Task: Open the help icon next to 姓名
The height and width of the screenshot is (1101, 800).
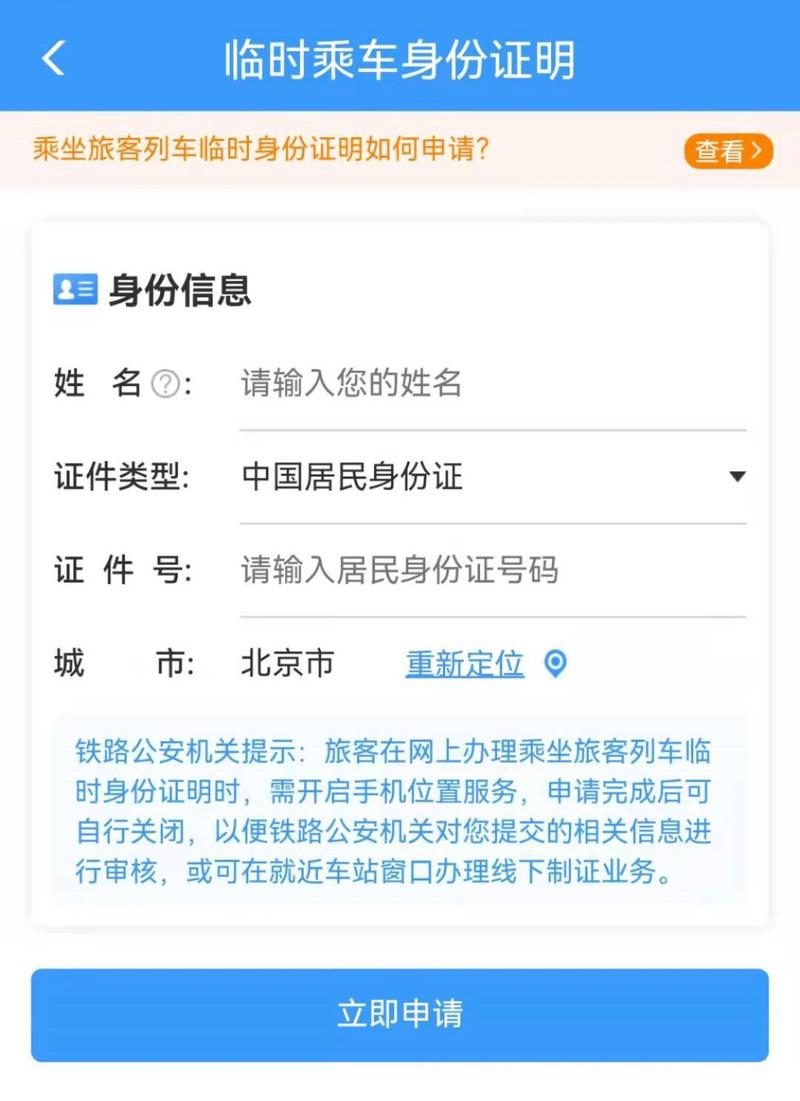Action: tap(165, 384)
